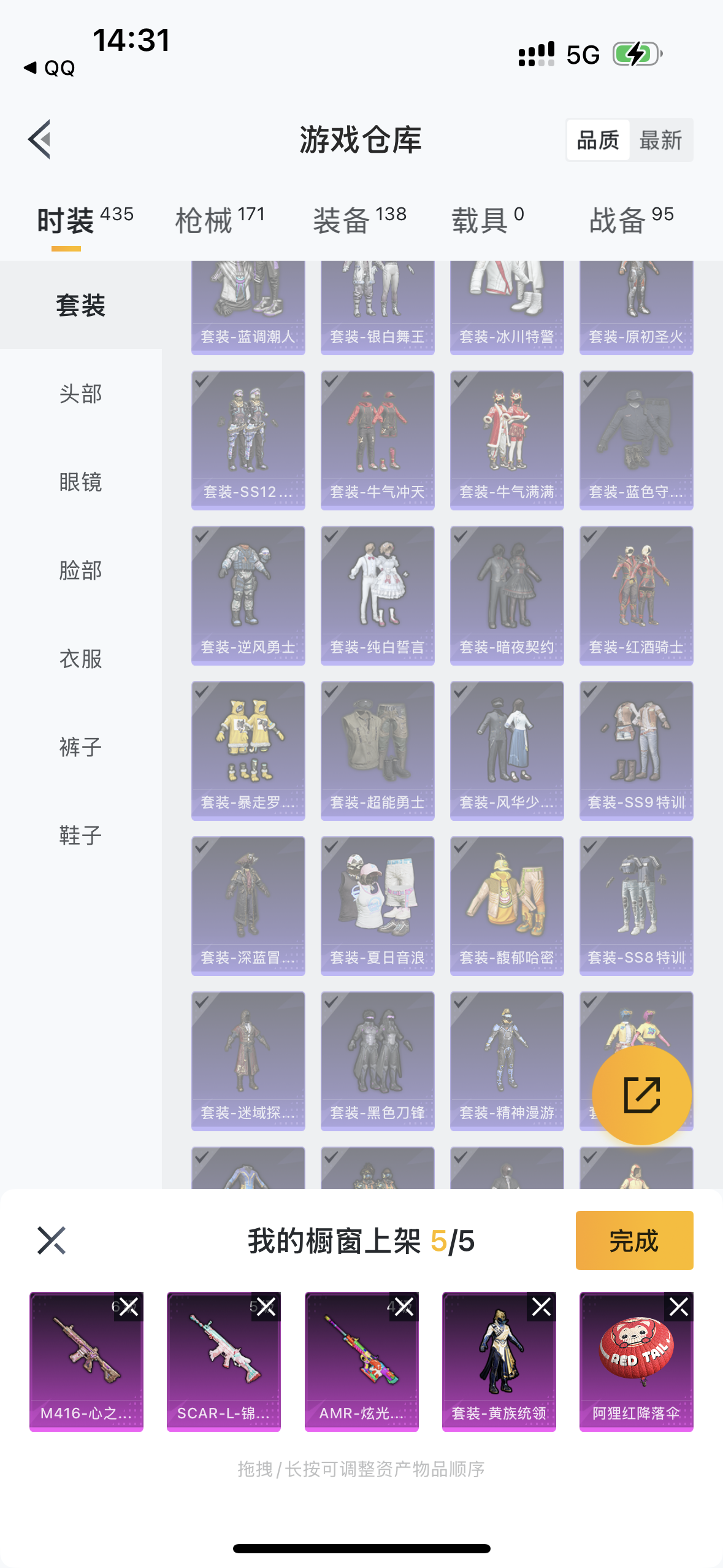The image size is (723, 1568).
Task: Go back using the top-left arrow
Action: click(x=40, y=139)
